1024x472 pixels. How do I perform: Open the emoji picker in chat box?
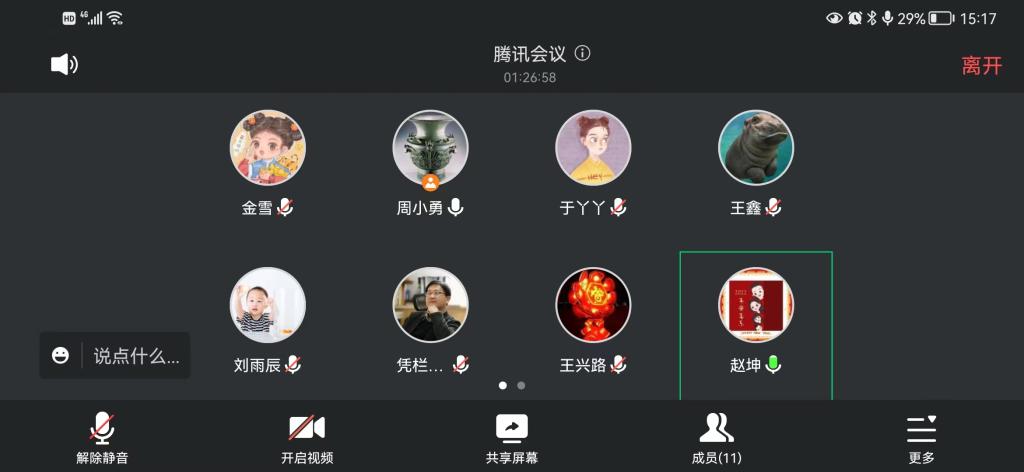(61, 356)
